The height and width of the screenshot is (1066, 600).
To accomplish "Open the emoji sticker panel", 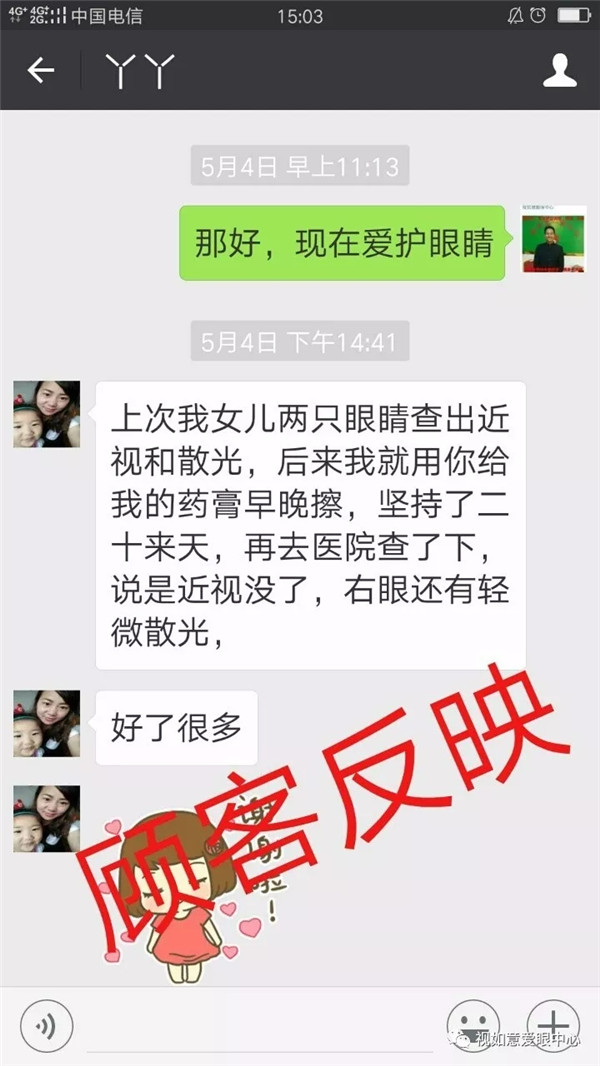I will pos(473,1026).
